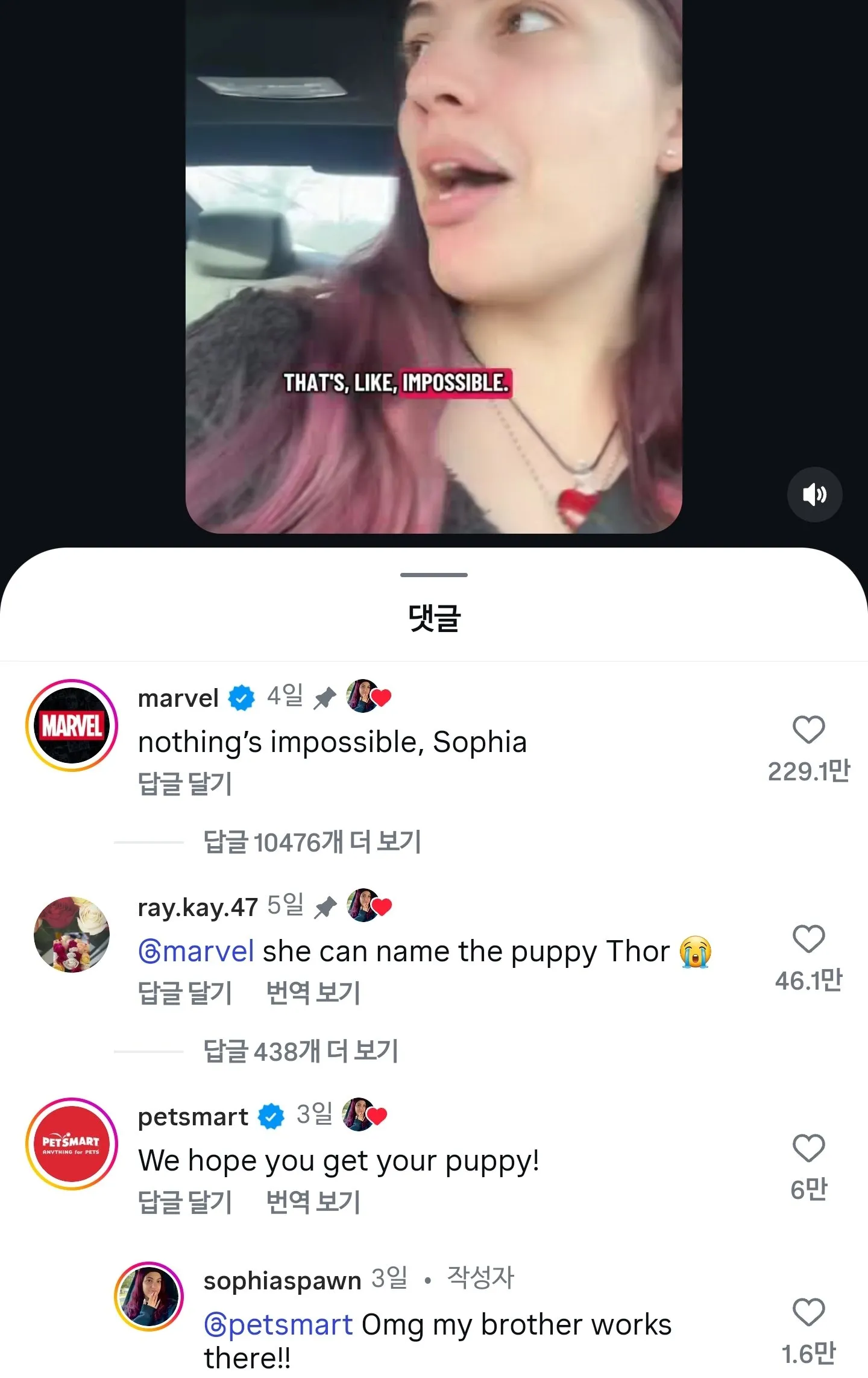The width and height of the screenshot is (868, 1378).
Task: Select the pin icon on marvel's comment
Action: pos(325,697)
